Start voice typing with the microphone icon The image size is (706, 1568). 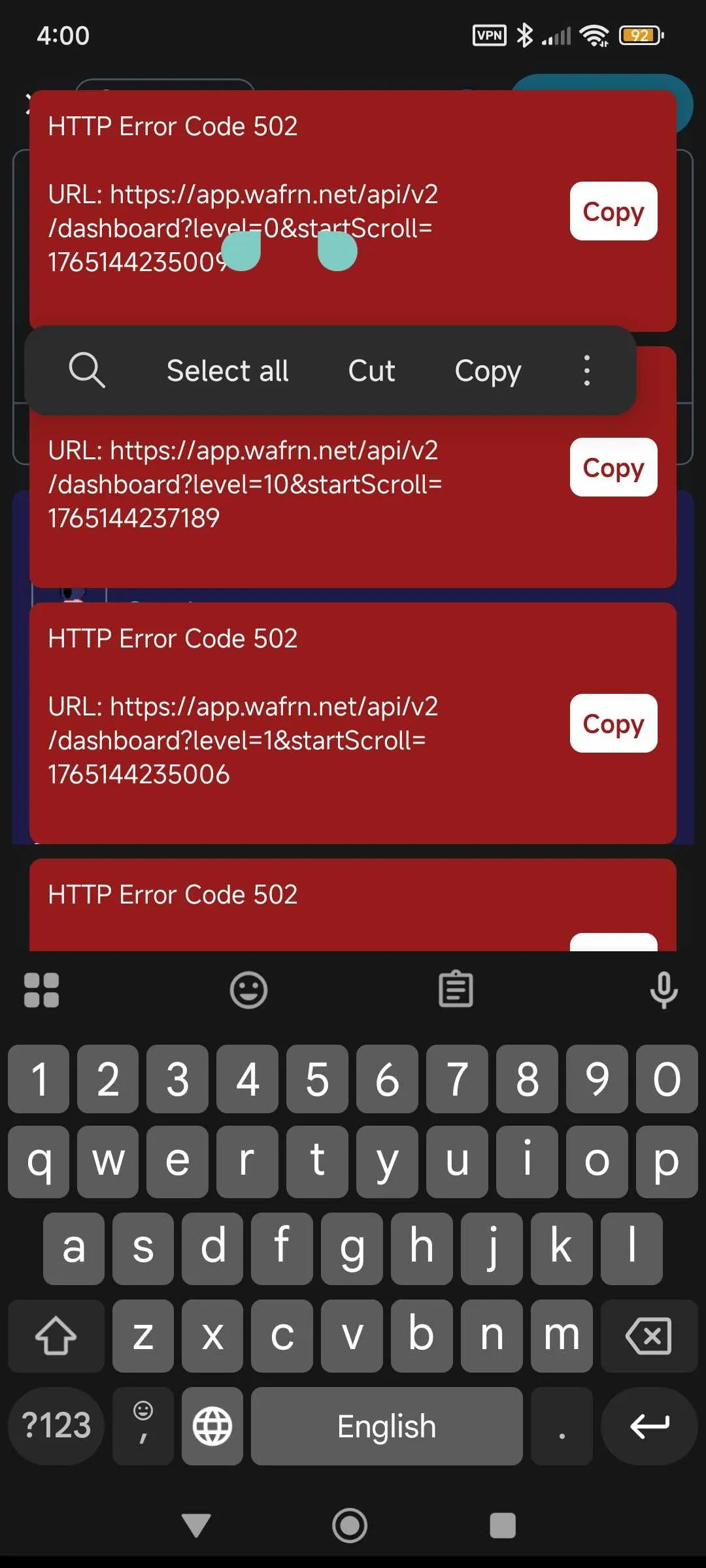tap(664, 990)
